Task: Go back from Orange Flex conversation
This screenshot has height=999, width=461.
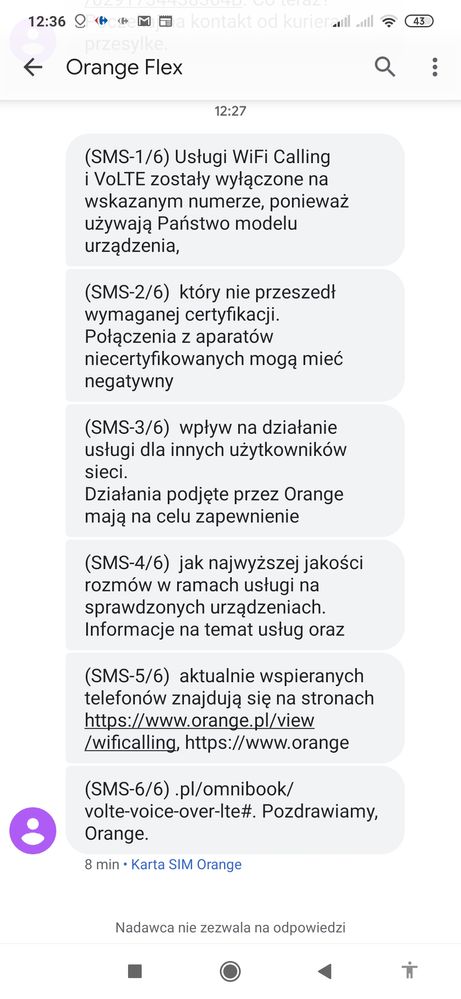Action: click(32, 68)
